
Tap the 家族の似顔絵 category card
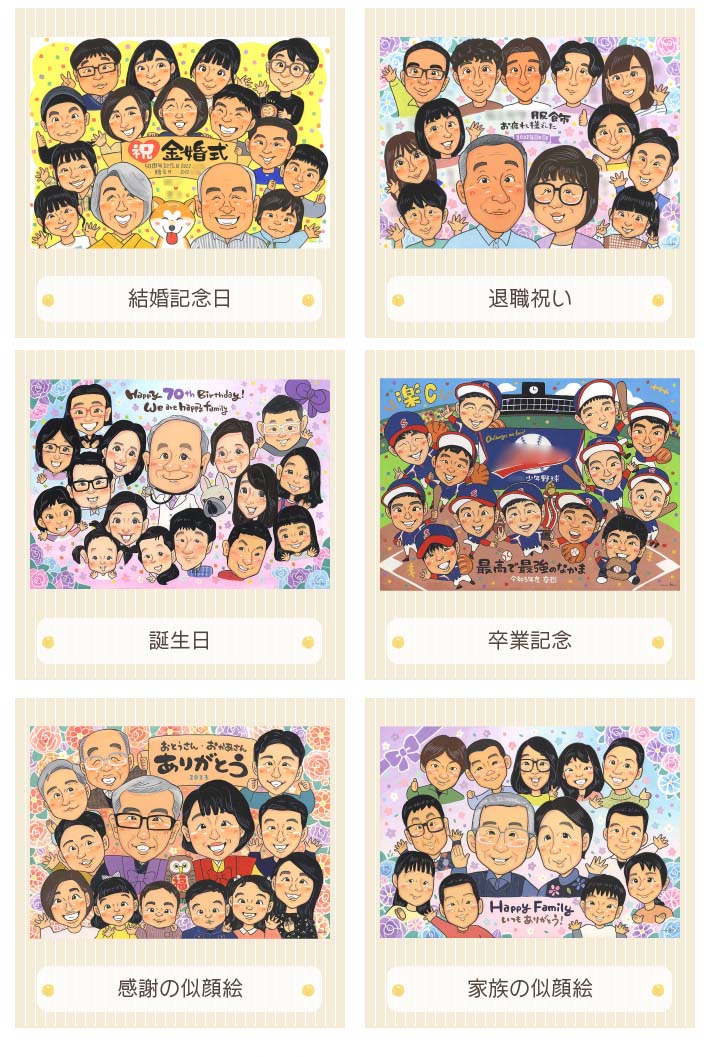[x=529, y=989]
